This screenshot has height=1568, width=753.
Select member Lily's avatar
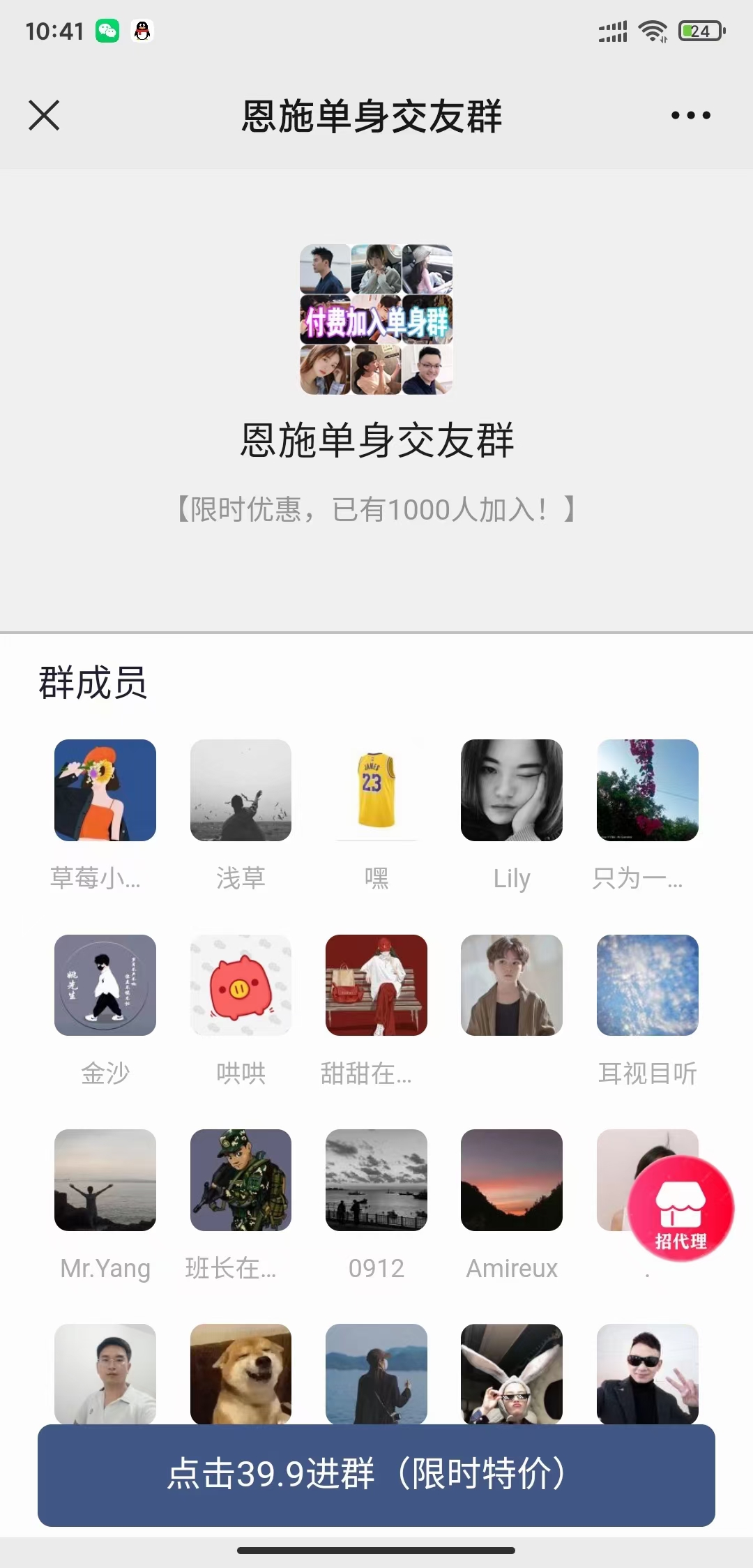click(x=511, y=790)
